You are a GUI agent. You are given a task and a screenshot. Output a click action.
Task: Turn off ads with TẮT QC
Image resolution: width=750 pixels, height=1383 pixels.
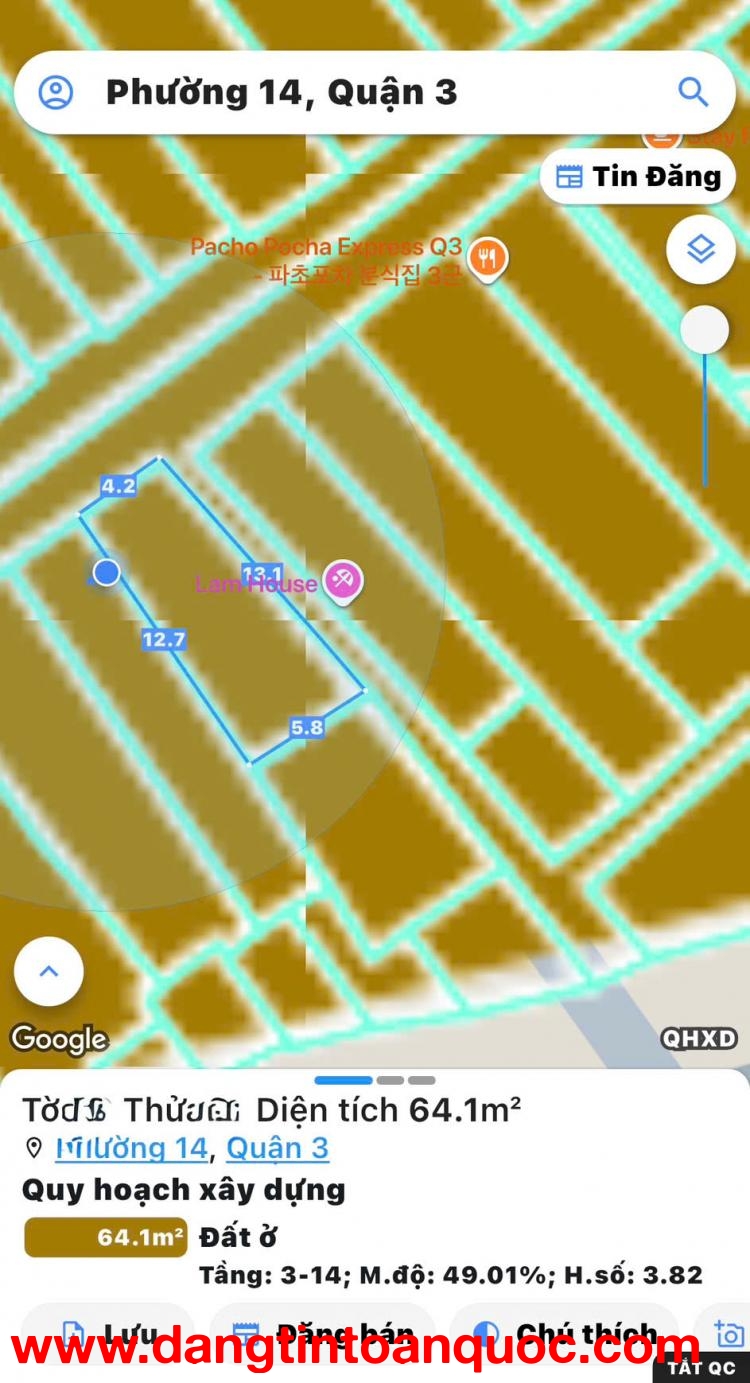pos(701,1368)
